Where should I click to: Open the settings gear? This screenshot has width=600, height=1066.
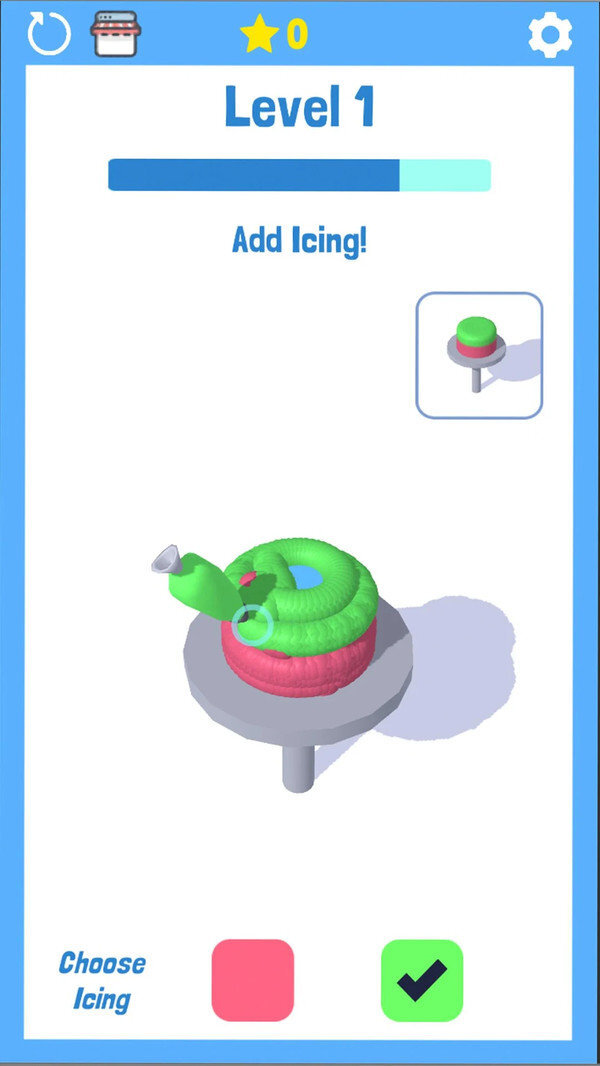[549, 36]
